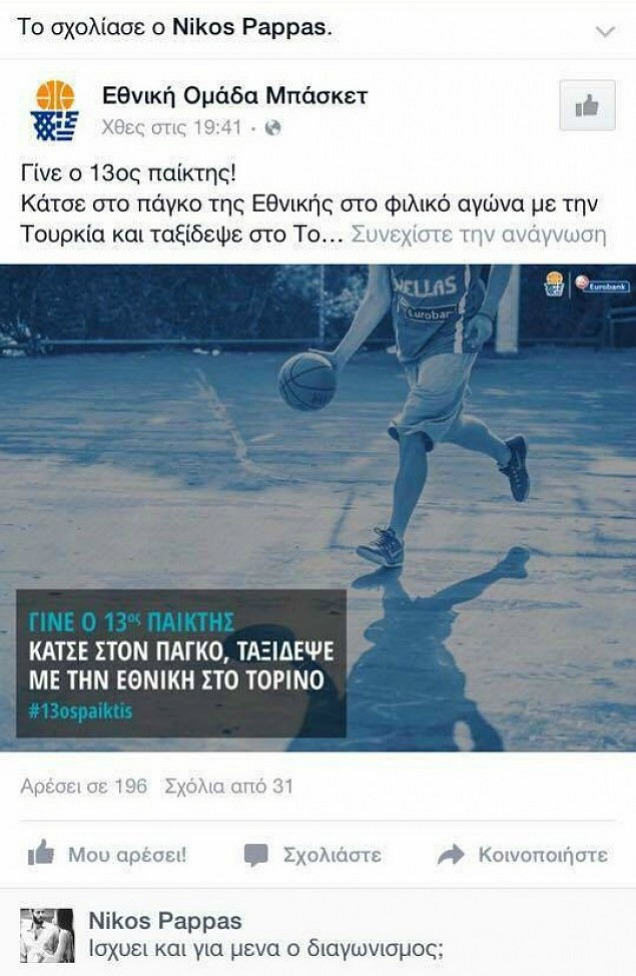Open the 13ος παίκτης post image
This screenshot has width=636, height=976.
pos(318,507)
